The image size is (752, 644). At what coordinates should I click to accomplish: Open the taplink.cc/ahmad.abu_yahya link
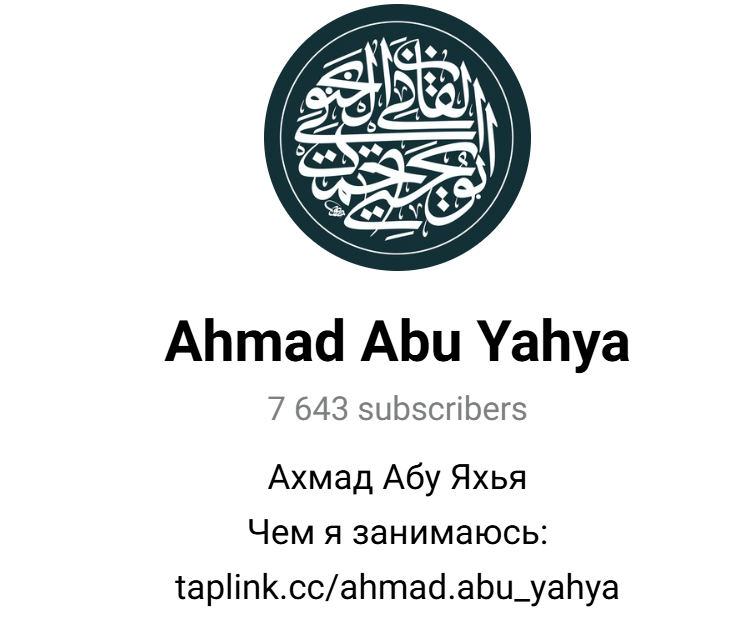click(397, 587)
